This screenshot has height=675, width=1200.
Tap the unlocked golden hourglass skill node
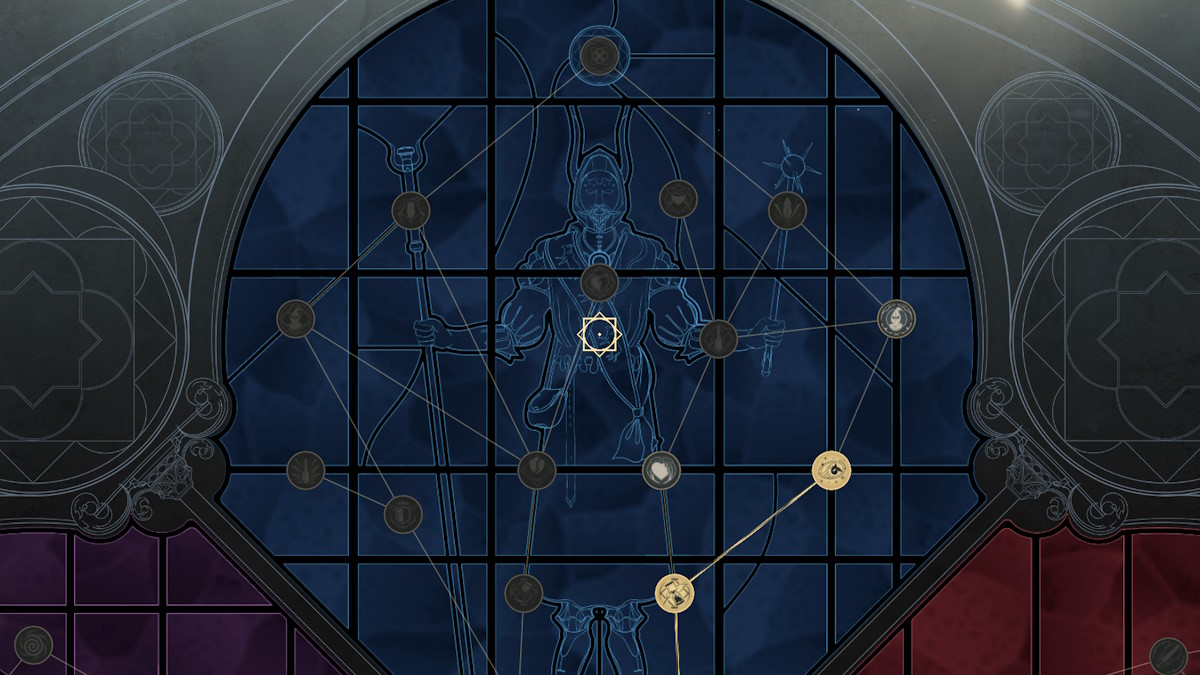click(675, 593)
